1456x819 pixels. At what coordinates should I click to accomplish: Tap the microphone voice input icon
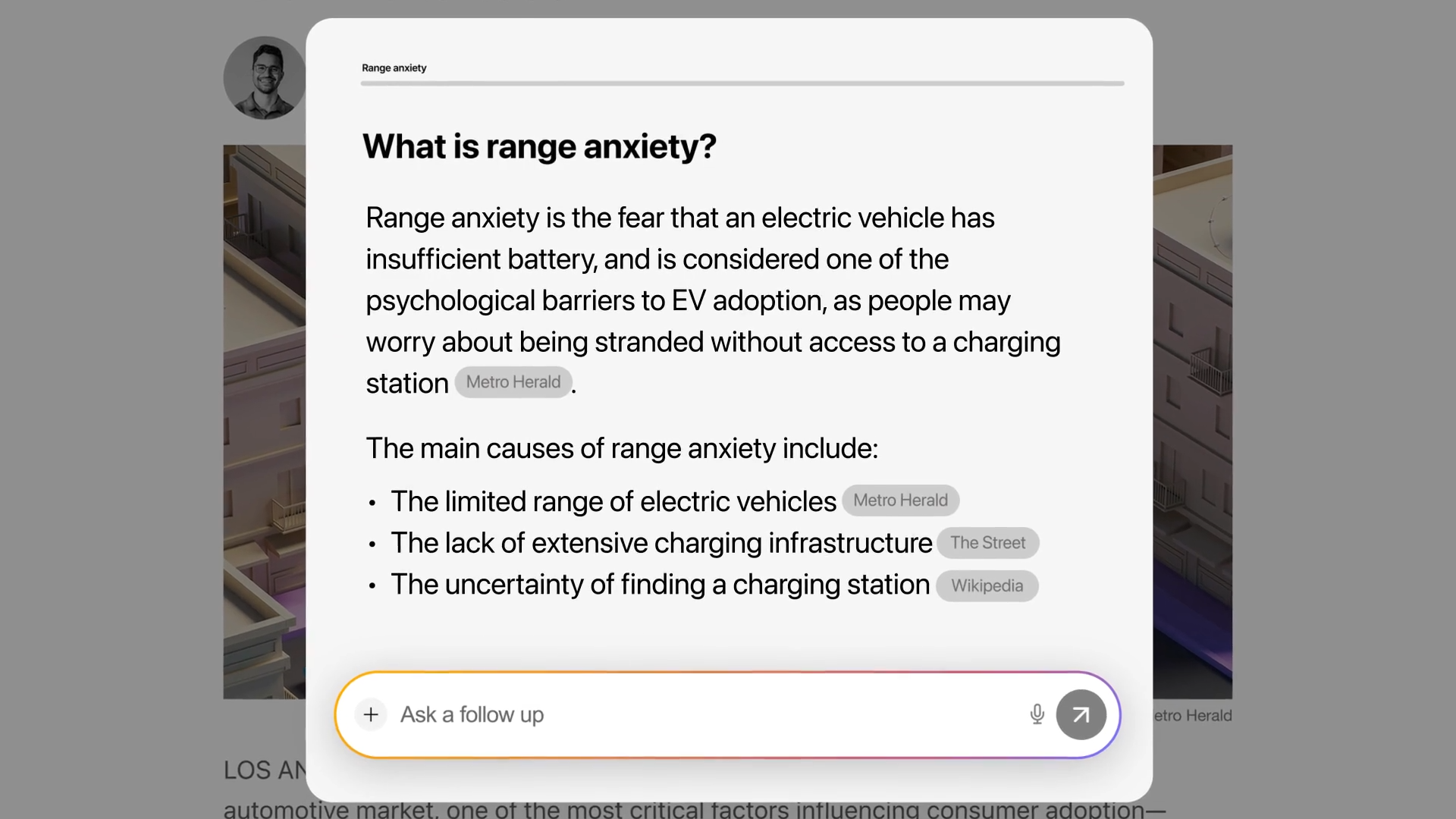click(1037, 714)
